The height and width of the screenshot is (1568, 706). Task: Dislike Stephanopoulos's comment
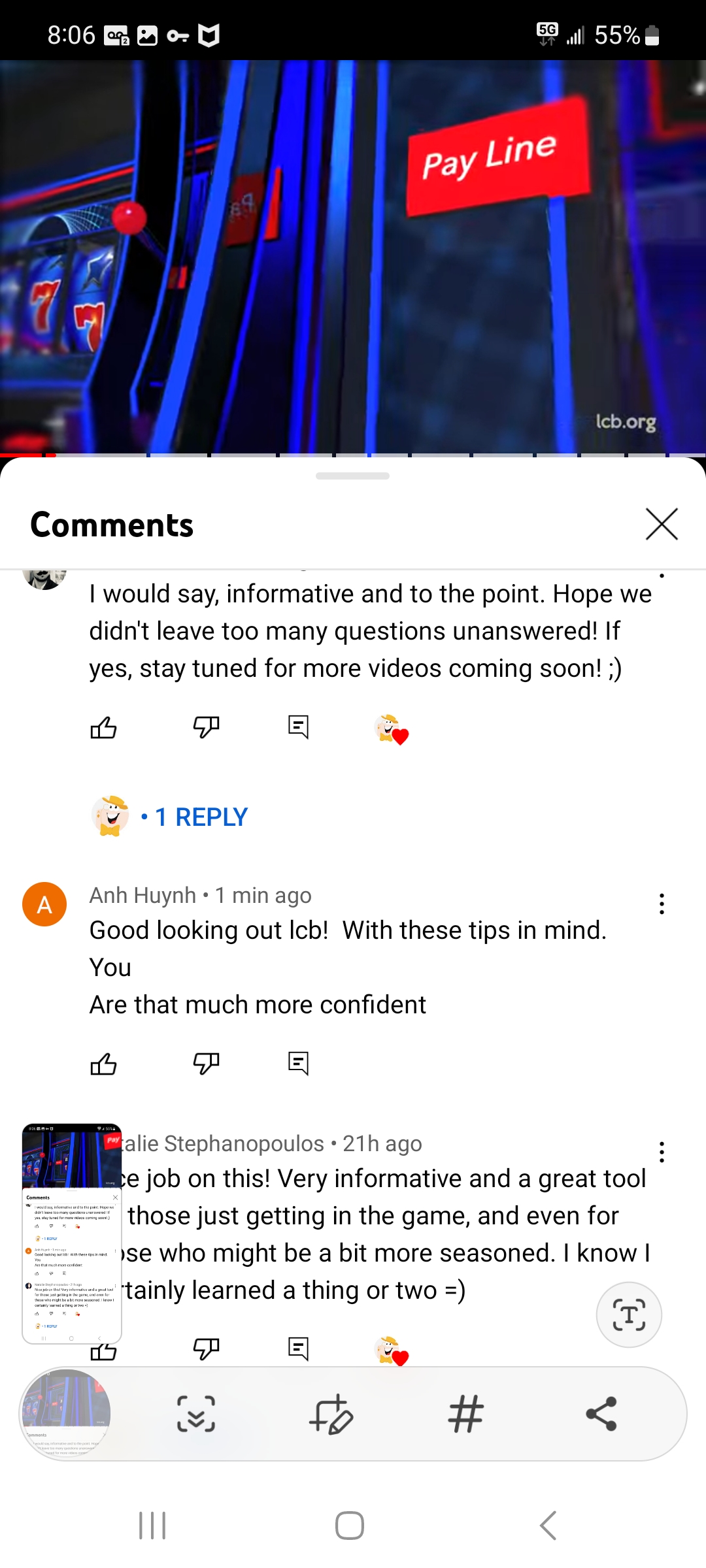click(206, 1348)
